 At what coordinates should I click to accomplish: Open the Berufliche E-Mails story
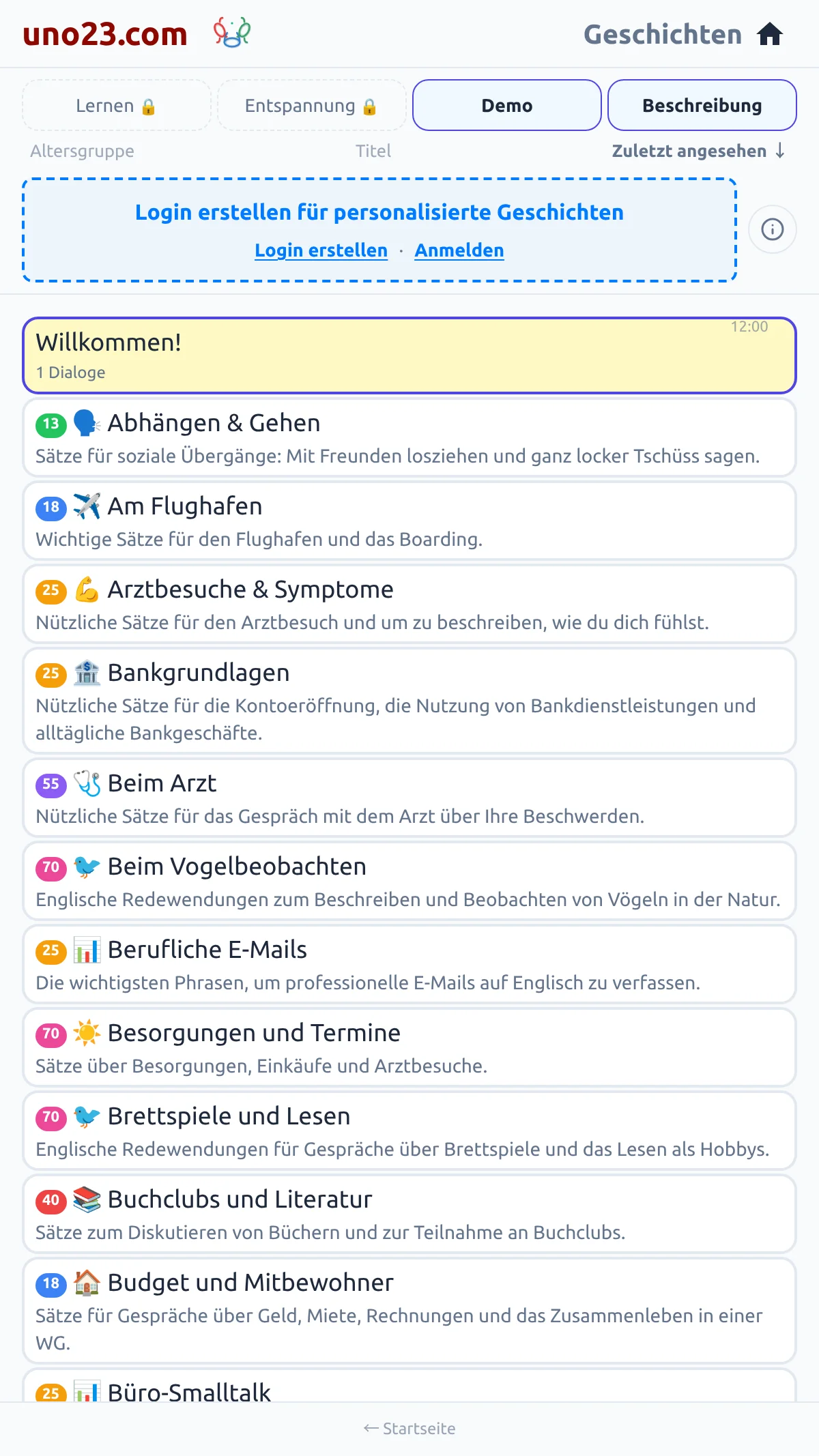[409, 964]
